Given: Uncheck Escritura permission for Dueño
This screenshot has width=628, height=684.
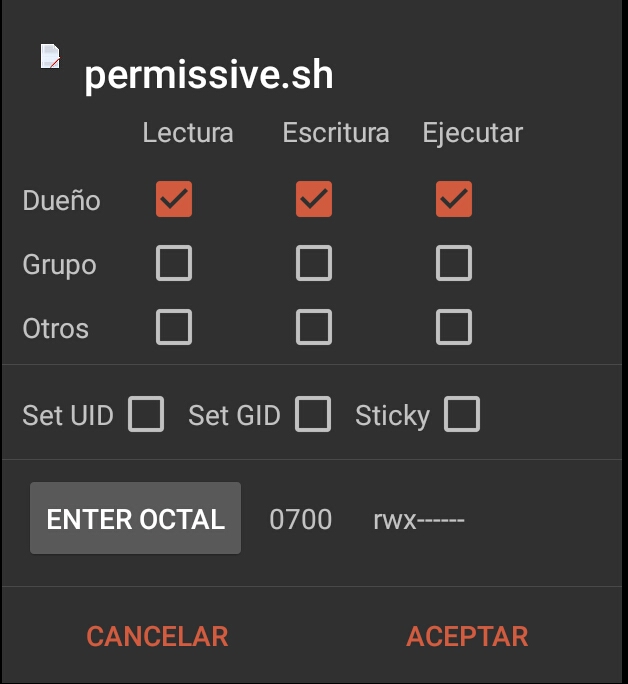Looking at the screenshot, I should [x=314, y=200].
